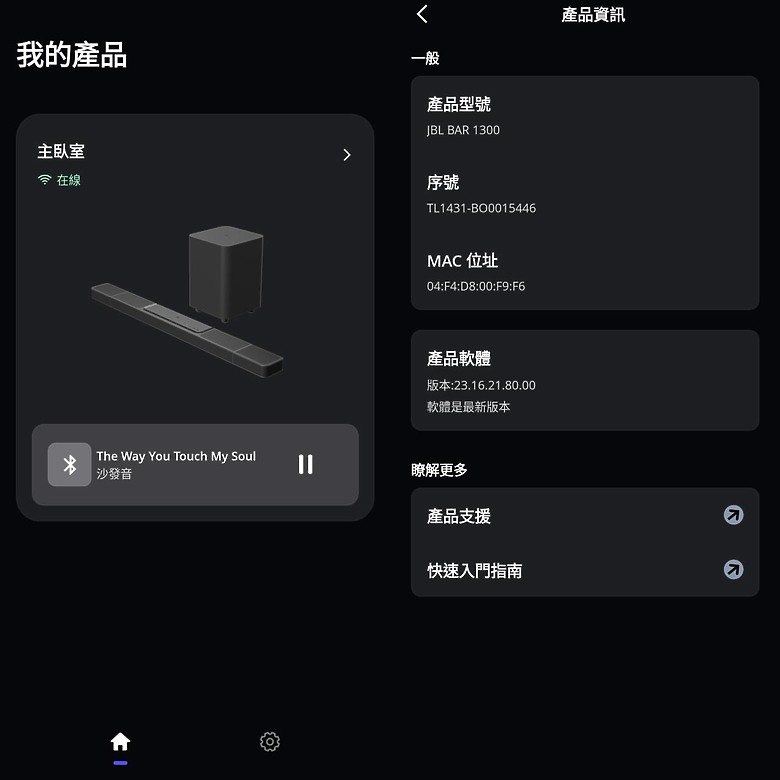Open the 主臥室 device card
The width and height of the screenshot is (780, 780).
pos(346,155)
